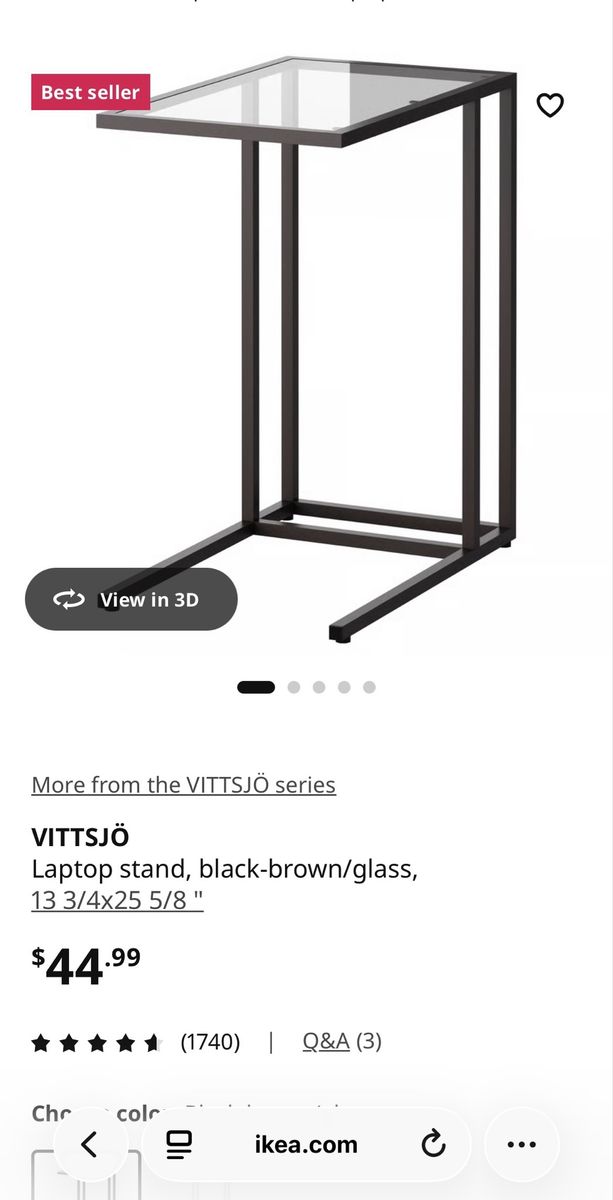Go back in the browser
This screenshot has height=1200, width=613.
coord(90,1145)
